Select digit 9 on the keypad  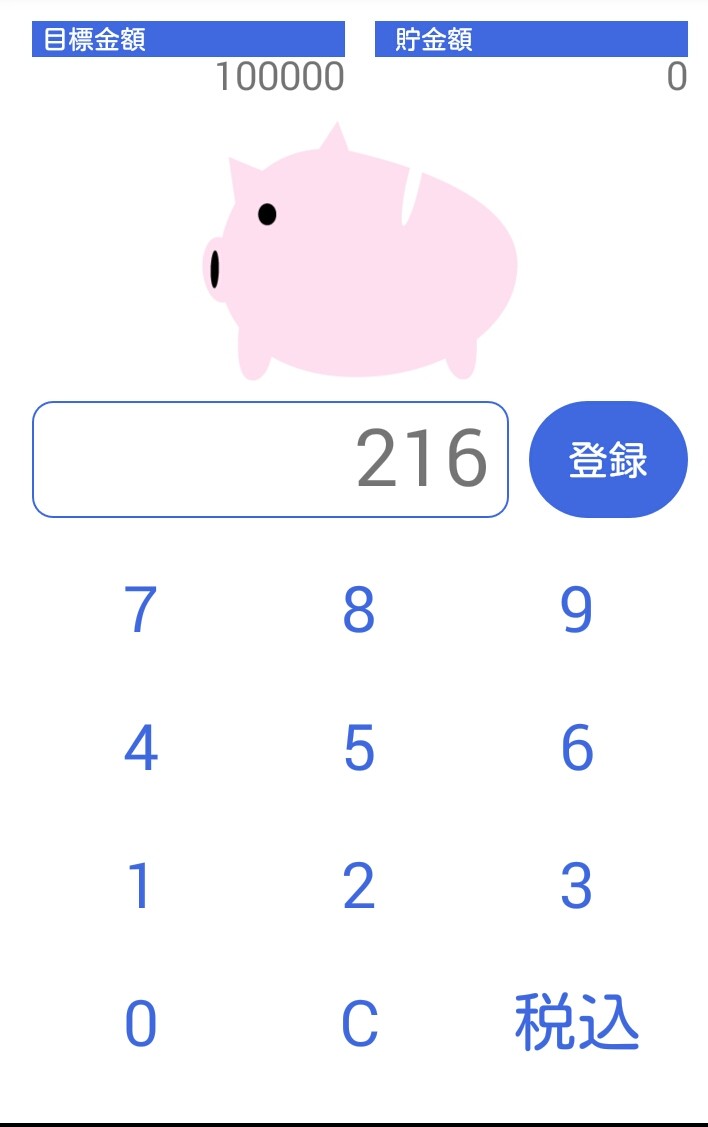pos(576,610)
